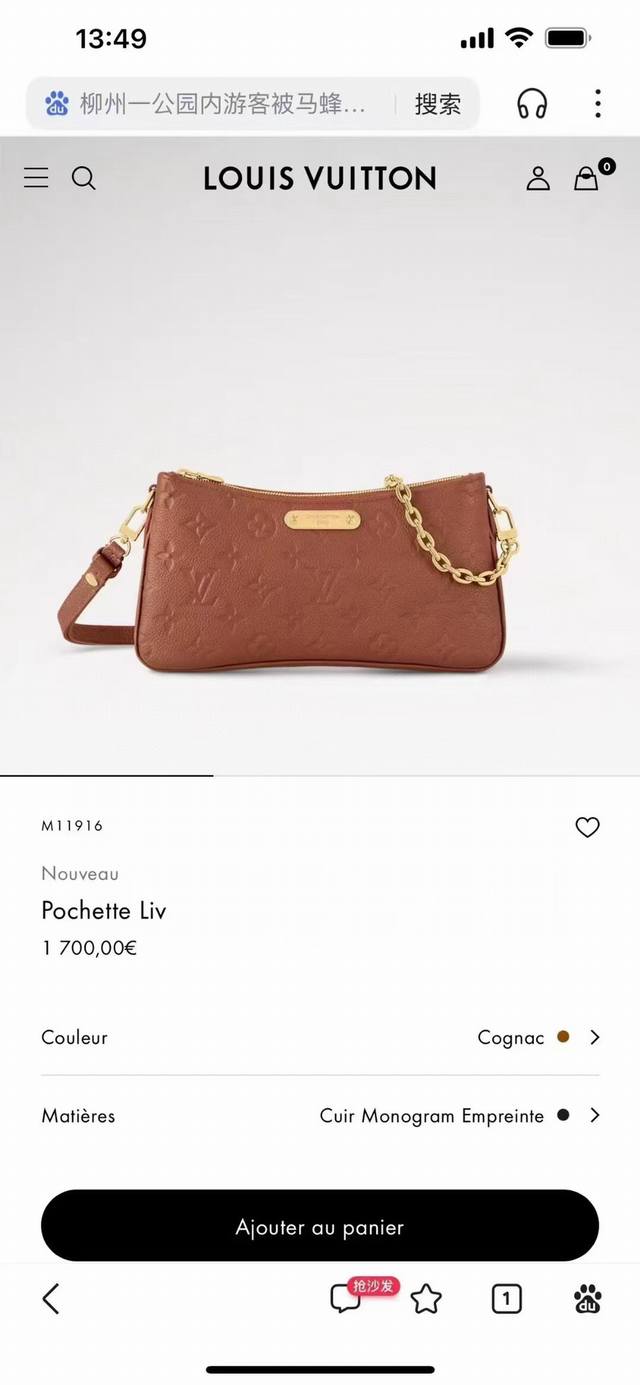This screenshot has width=640, height=1385.
Task: Open the Louis Vuitton hamburger menu
Action: pyautogui.click(x=36, y=178)
